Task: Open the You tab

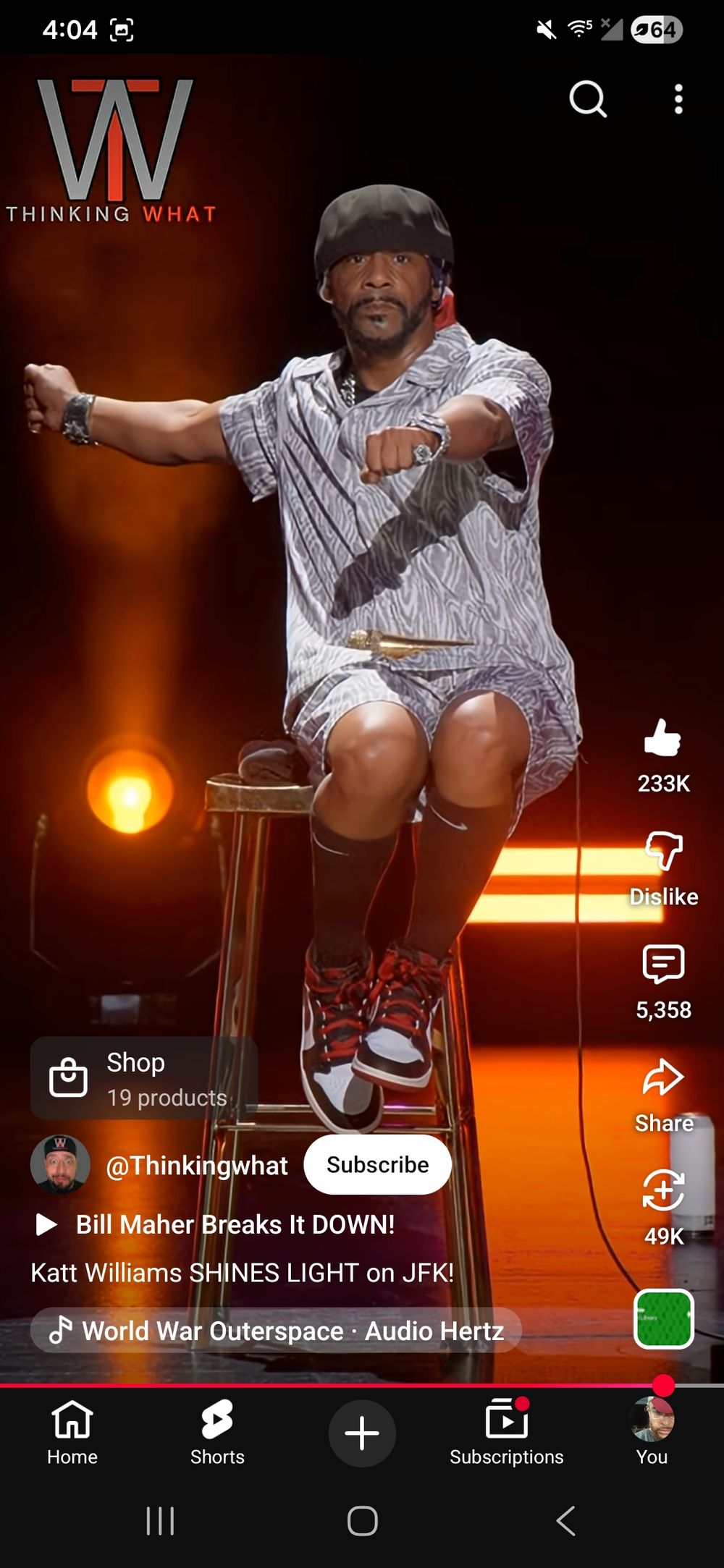Action: pos(652,1433)
